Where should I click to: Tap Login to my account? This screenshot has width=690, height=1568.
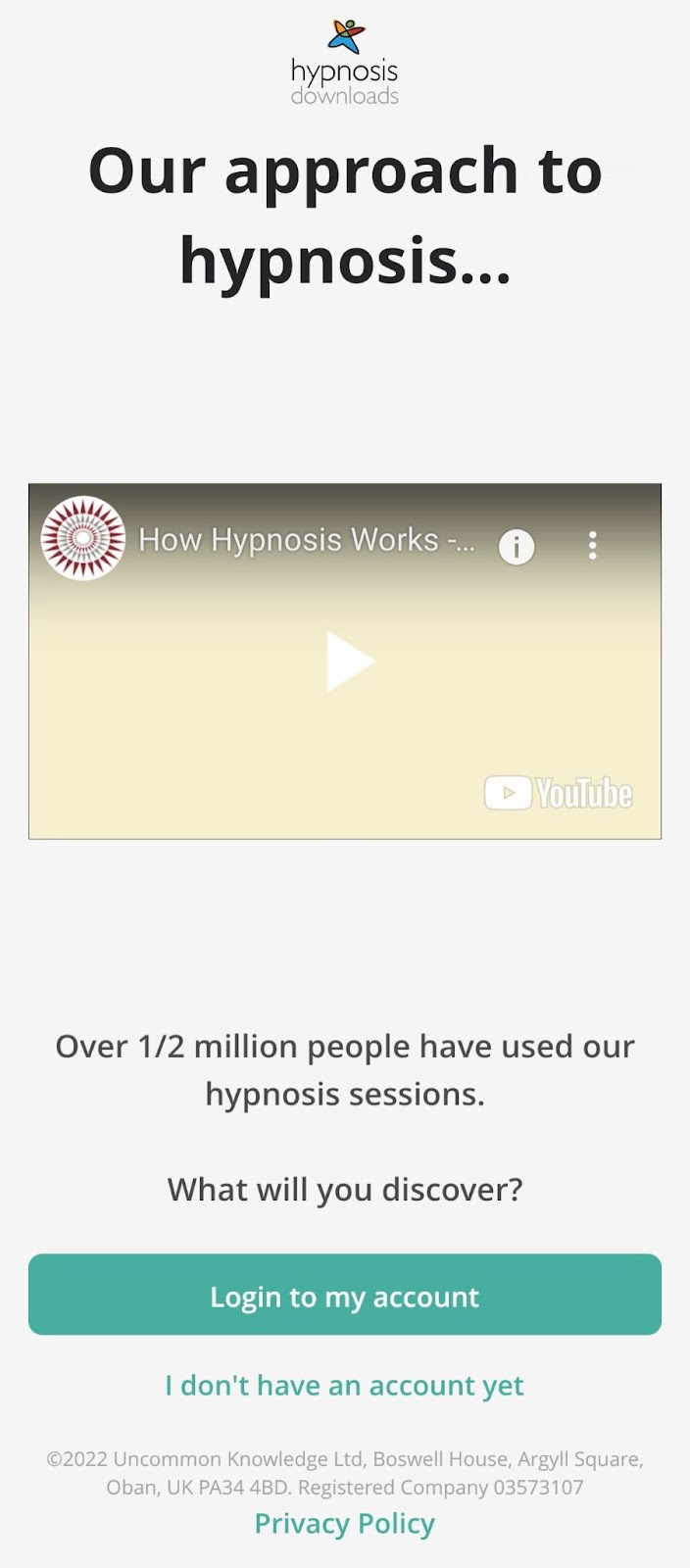coord(345,1295)
